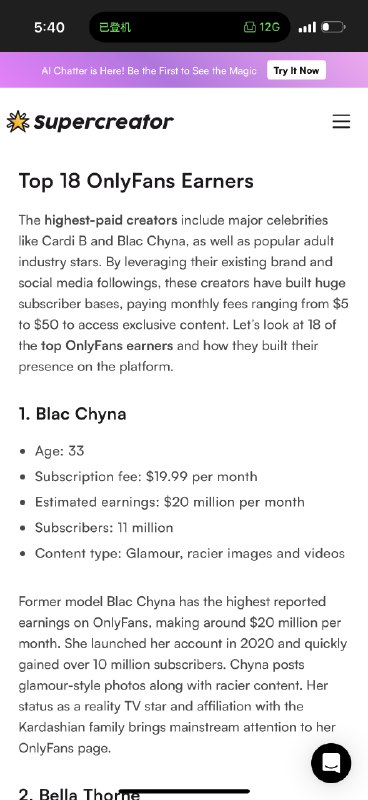Viewport: 368px width, 800px height.
Task: Tap the Try It Now button
Action: click(x=296, y=70)
